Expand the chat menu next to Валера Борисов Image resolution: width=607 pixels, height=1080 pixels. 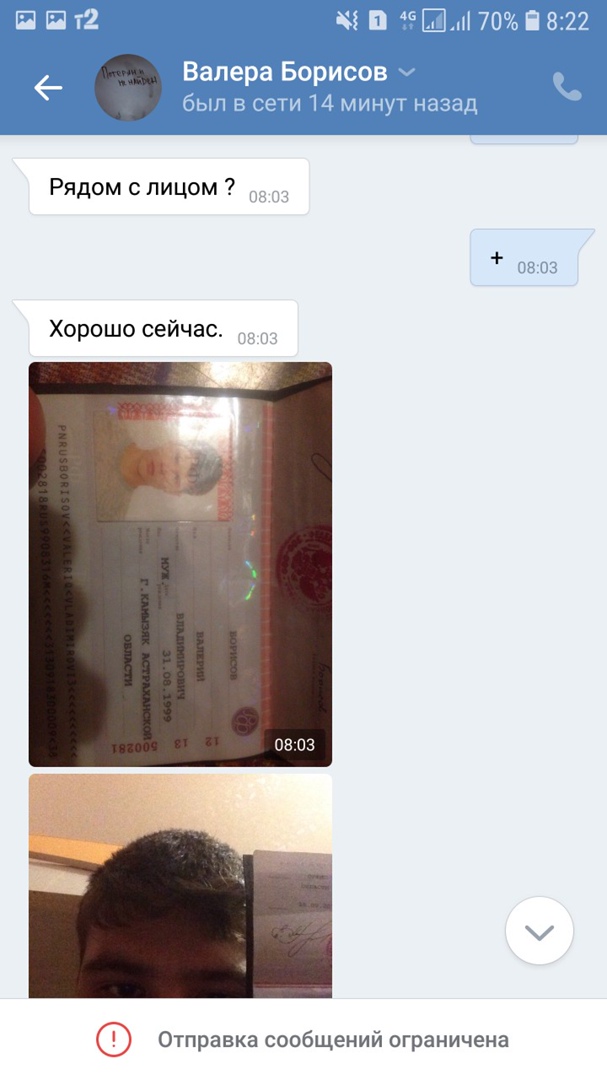coord(406,72)
